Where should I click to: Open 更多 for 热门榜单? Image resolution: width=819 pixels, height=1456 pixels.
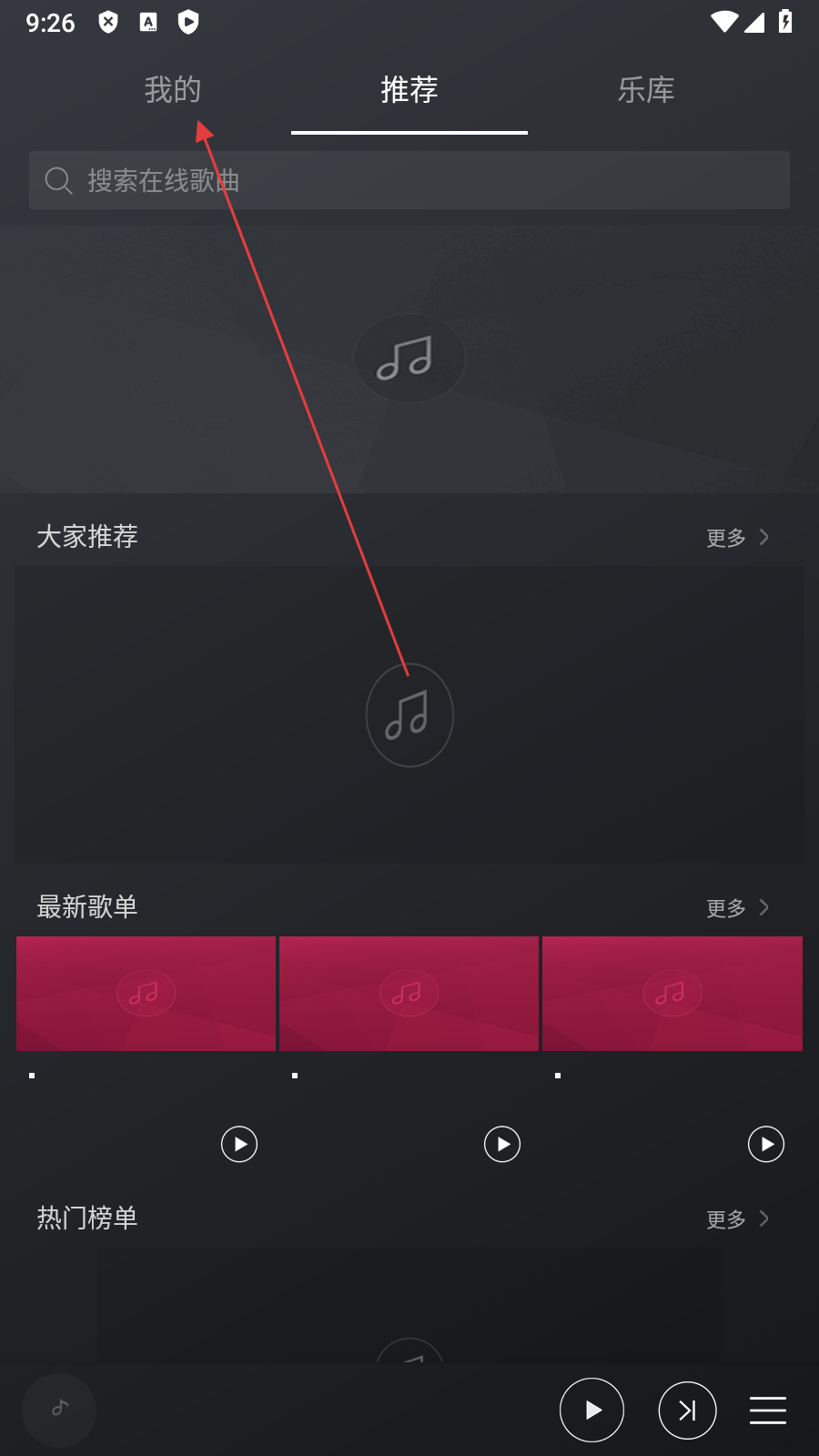(737, 1219)
